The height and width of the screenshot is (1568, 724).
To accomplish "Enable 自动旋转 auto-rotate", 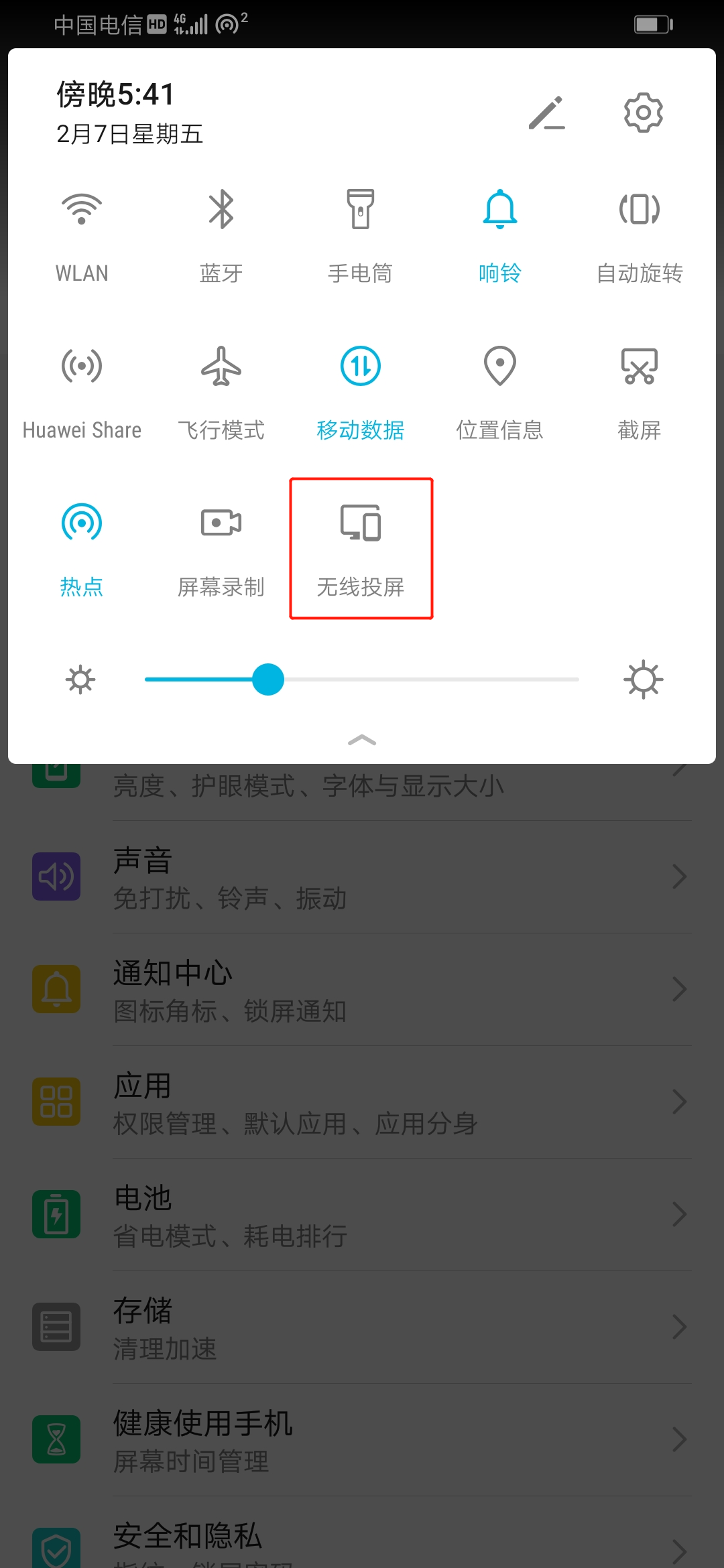I will pyautogui.click(x=640, y=209).
